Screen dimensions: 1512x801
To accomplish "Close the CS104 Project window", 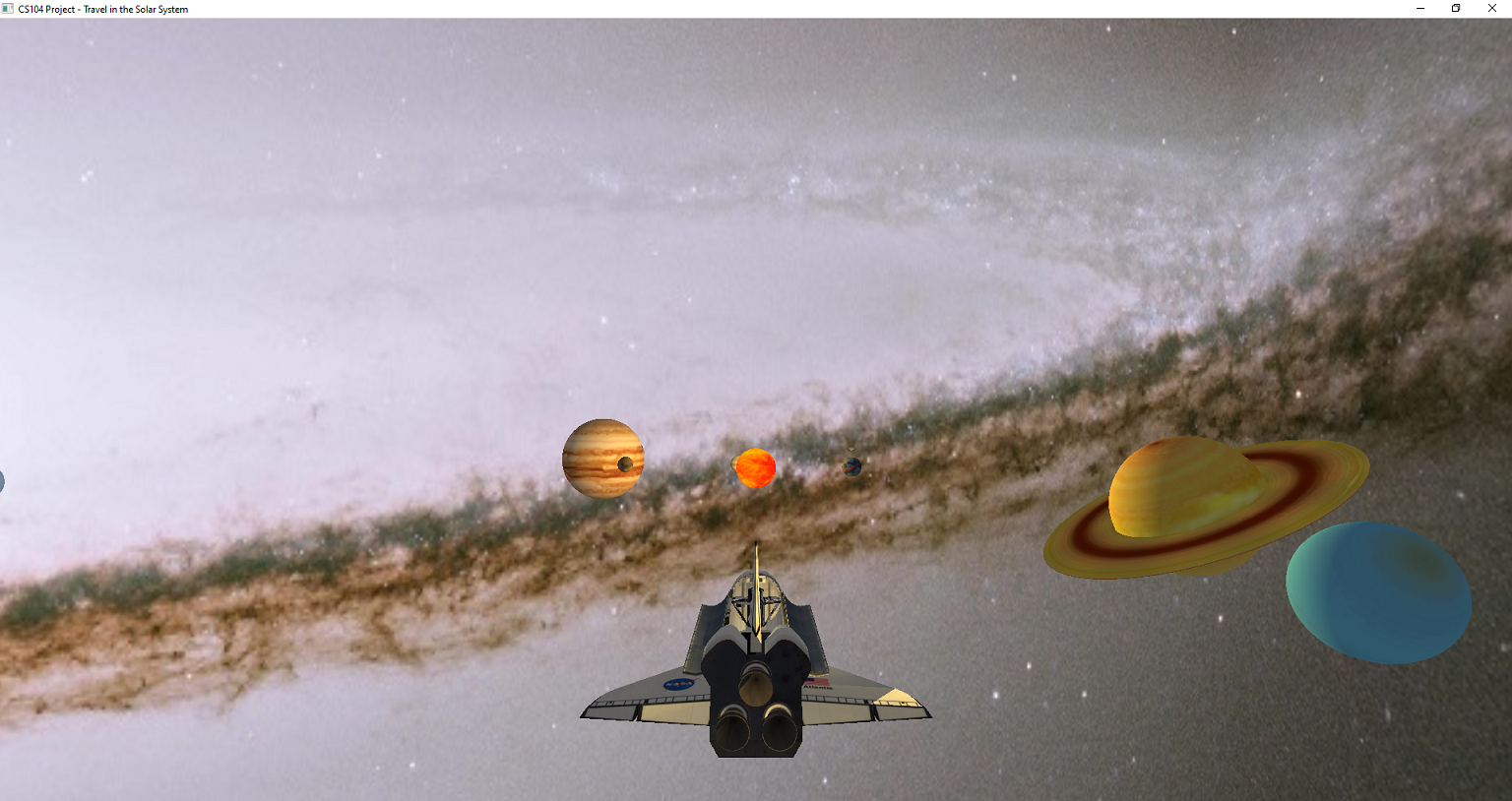I will coord(1492,9).
